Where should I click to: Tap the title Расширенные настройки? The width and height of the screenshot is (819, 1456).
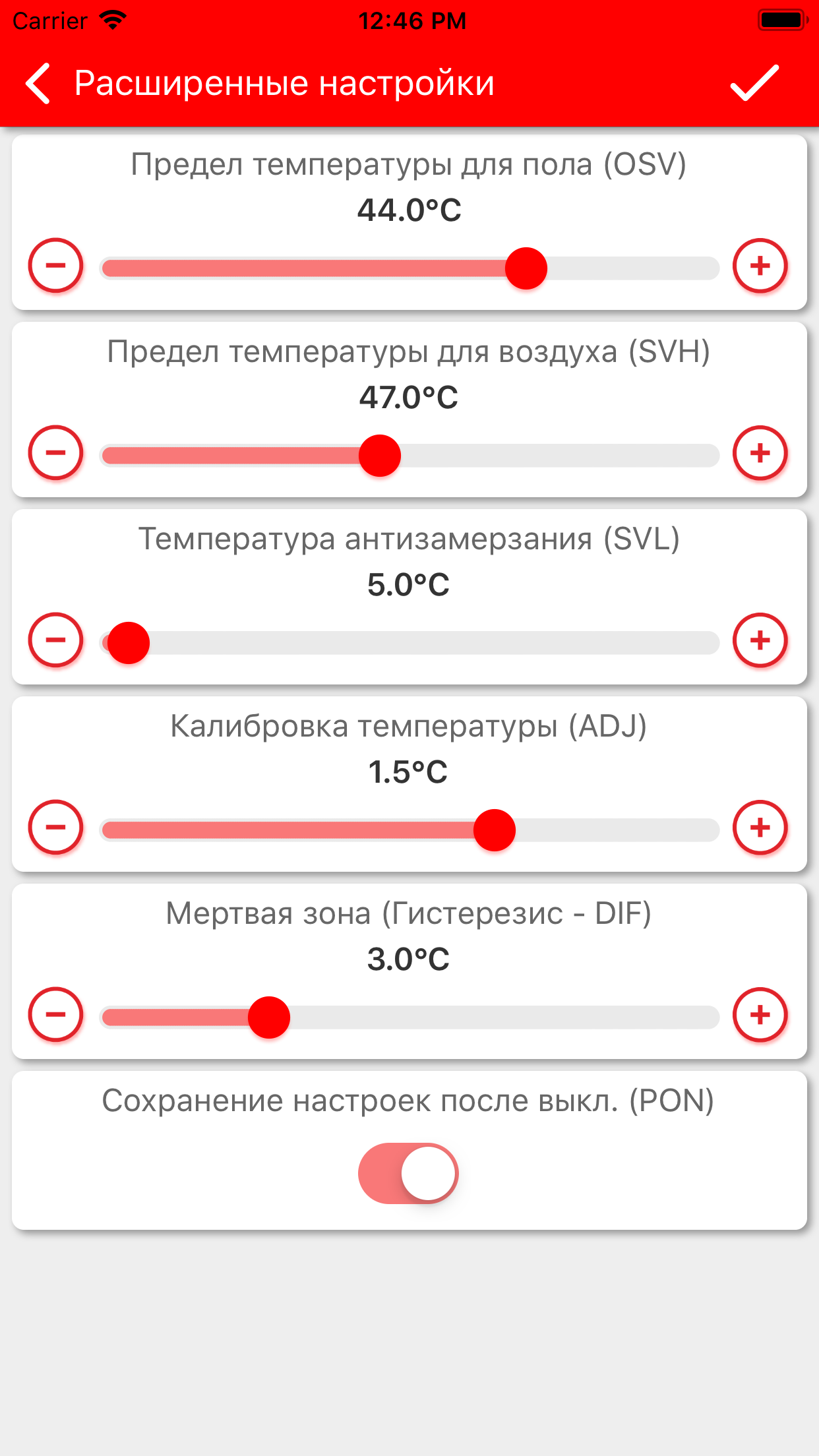pos(284,84)
